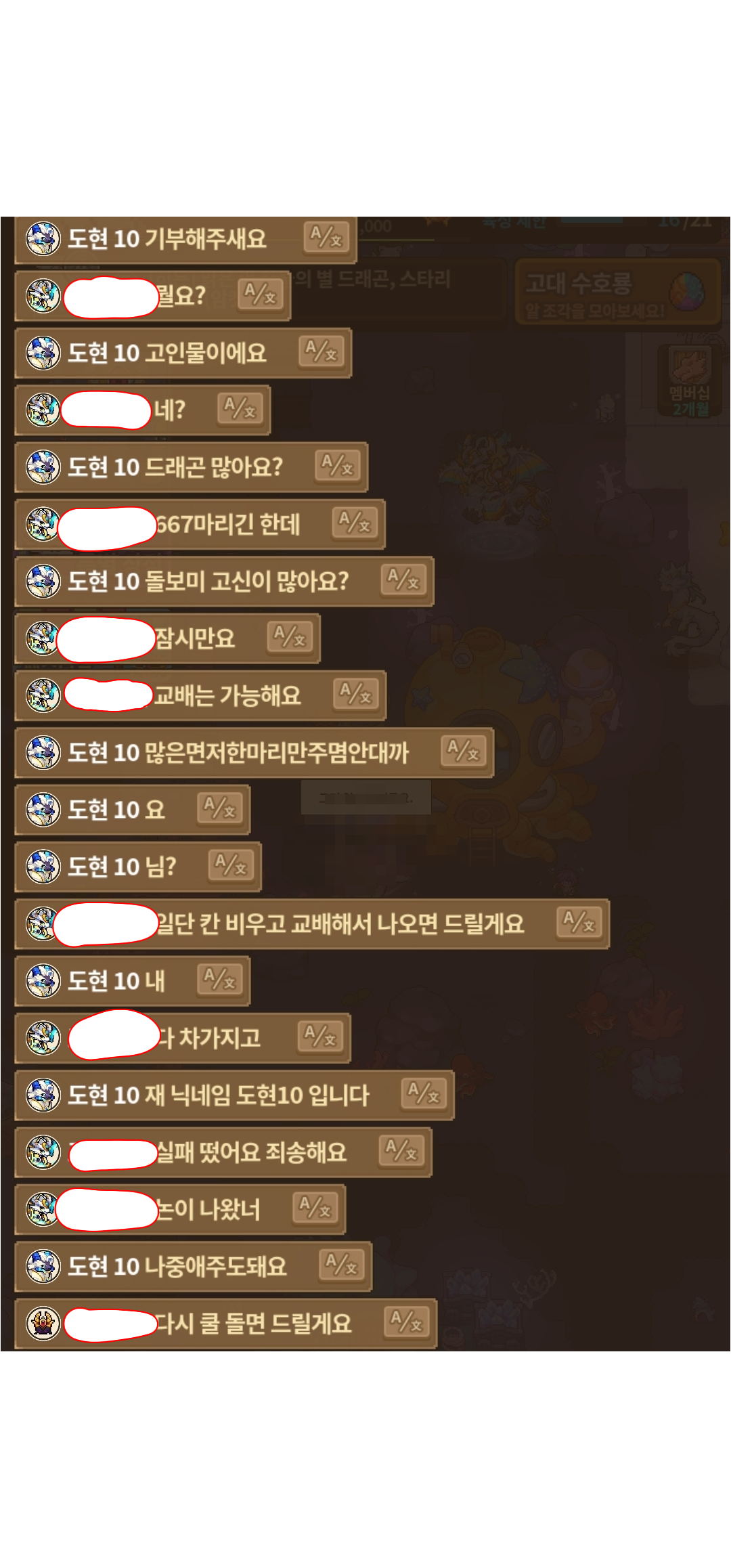Tap translate icon beside '네?' message
731x1568 pixels.
tap(240, 408)
